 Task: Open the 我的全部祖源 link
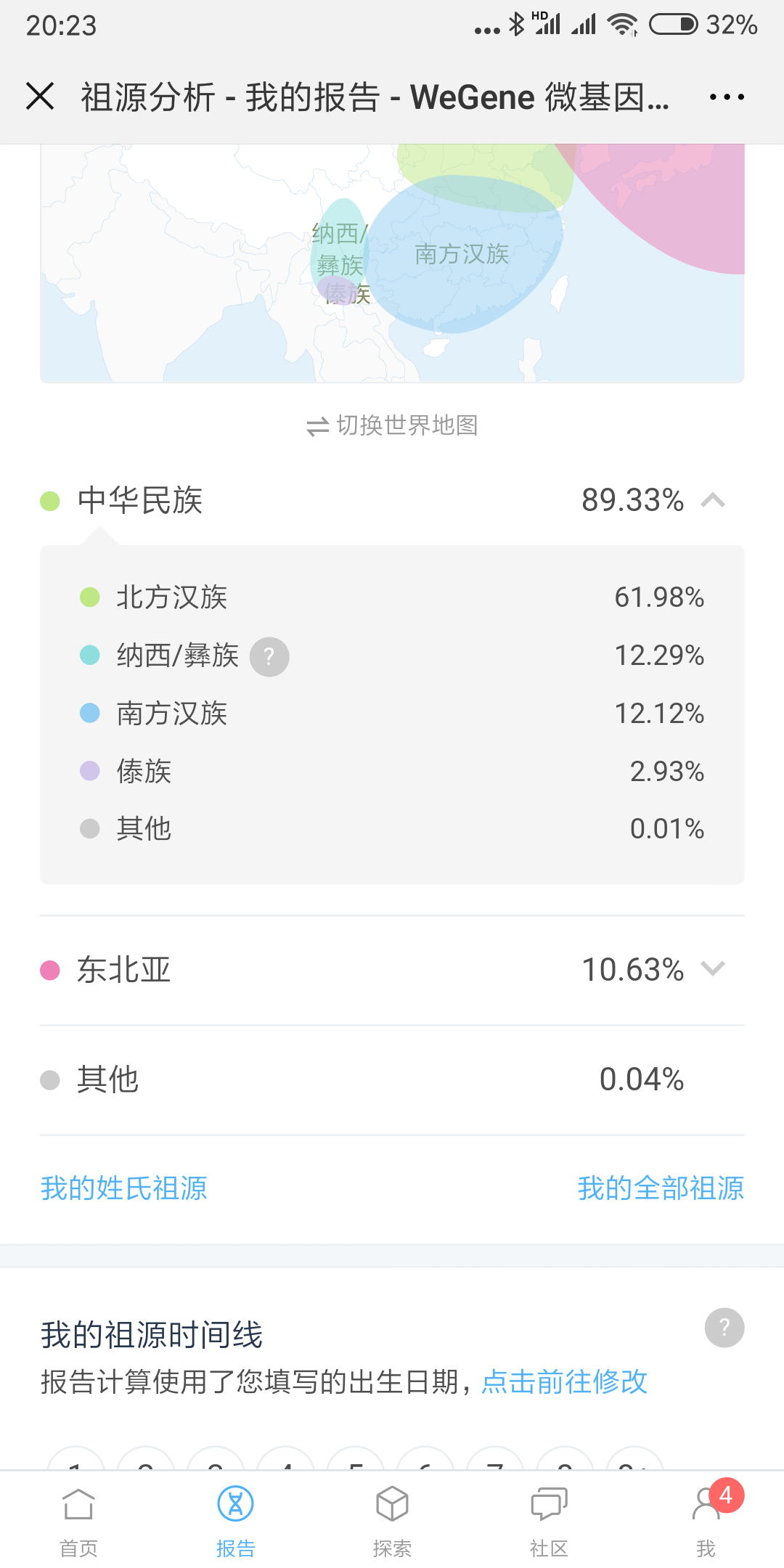point(661,1188)
